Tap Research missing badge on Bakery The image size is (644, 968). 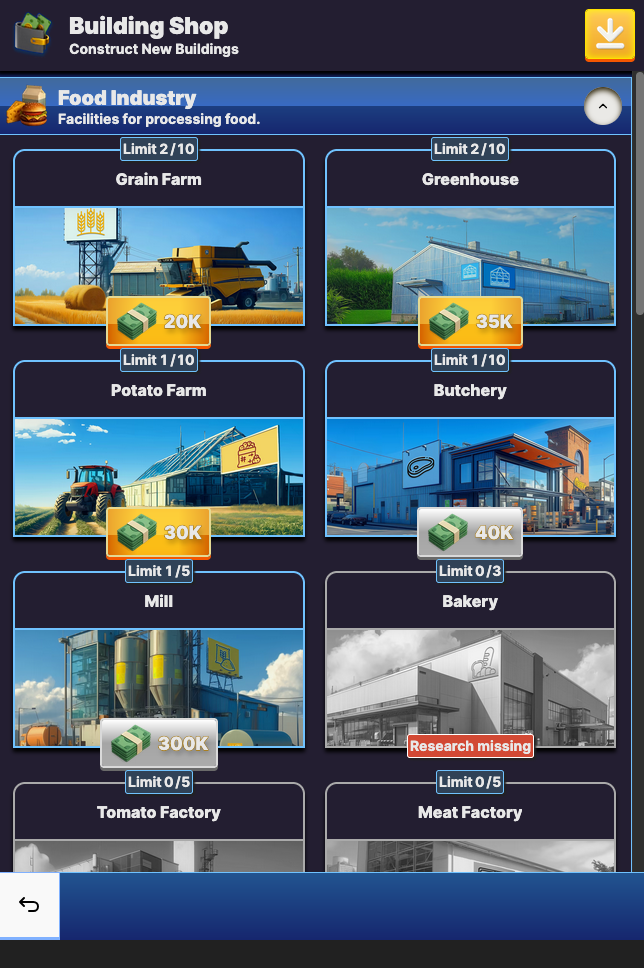[x=470, y=746]
